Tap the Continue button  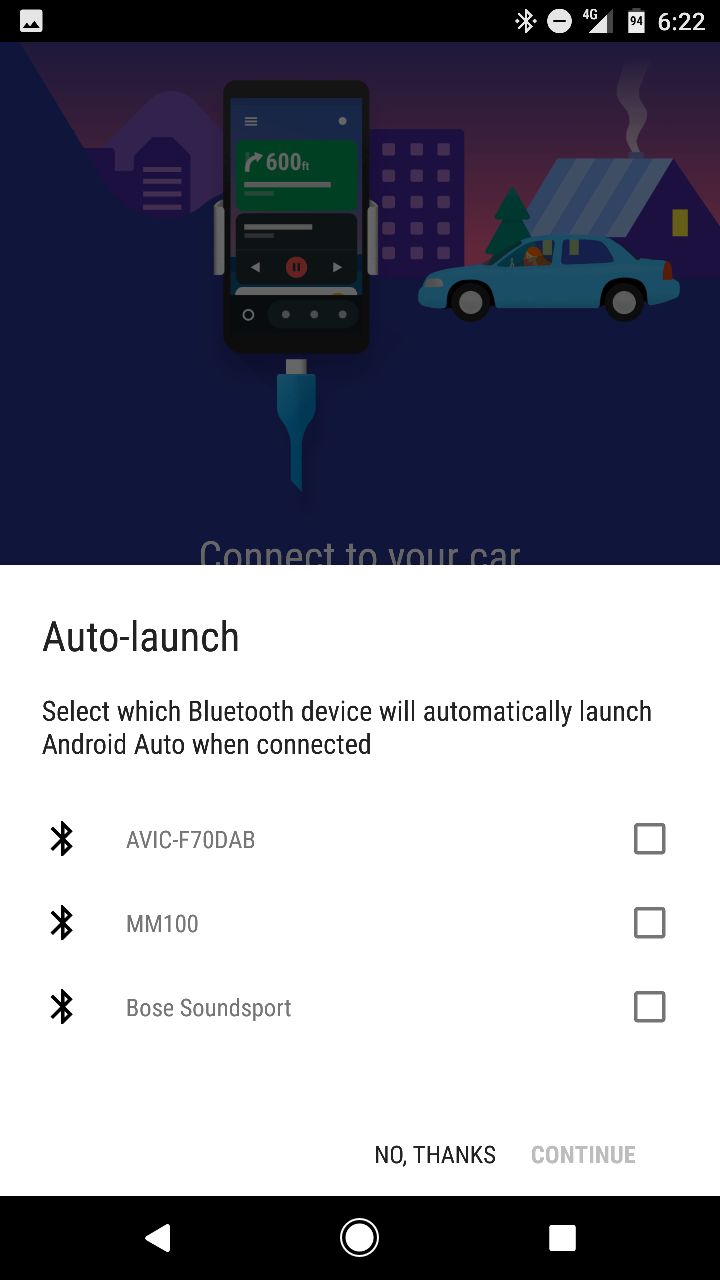[x=583, y=1155]
